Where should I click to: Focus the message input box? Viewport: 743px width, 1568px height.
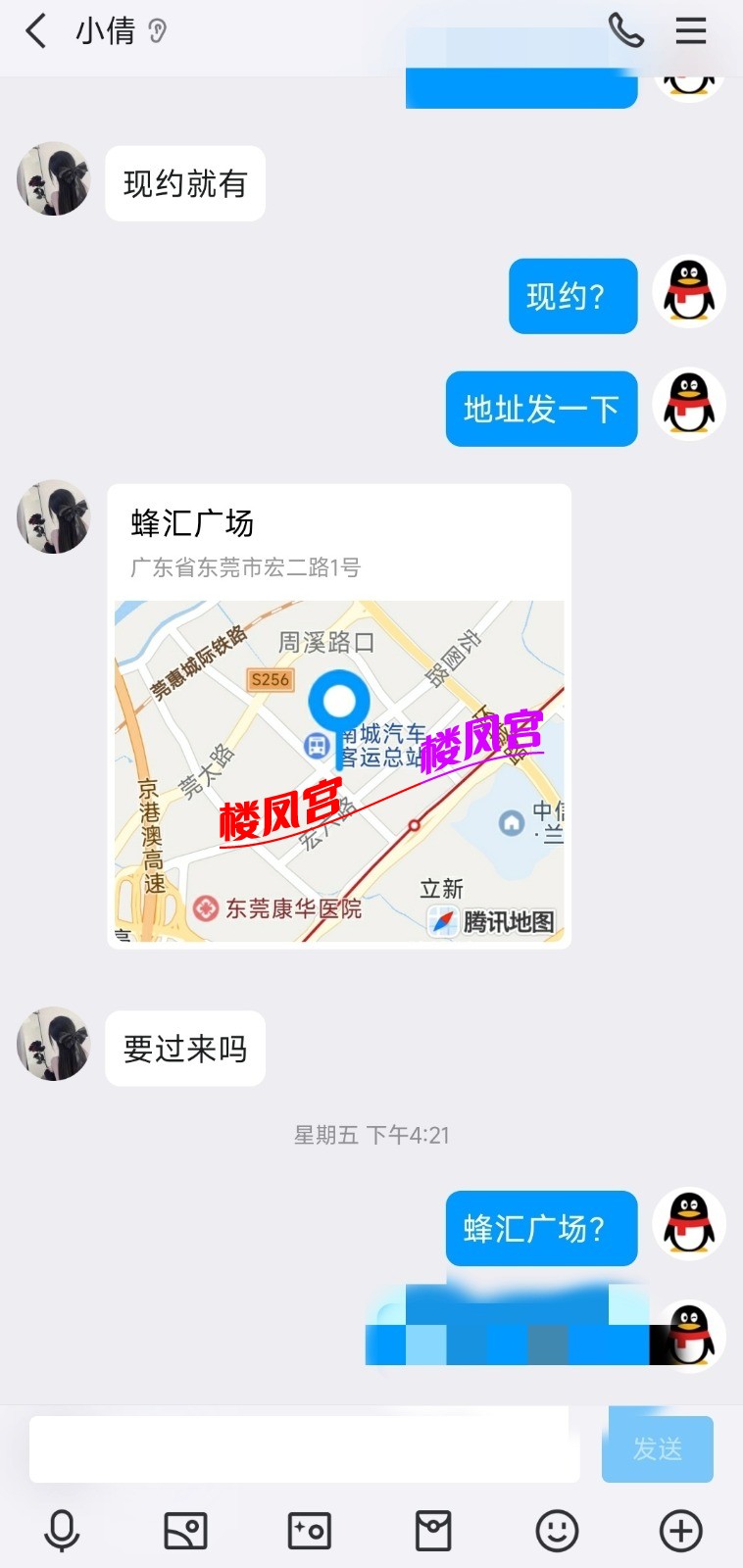304,1448
